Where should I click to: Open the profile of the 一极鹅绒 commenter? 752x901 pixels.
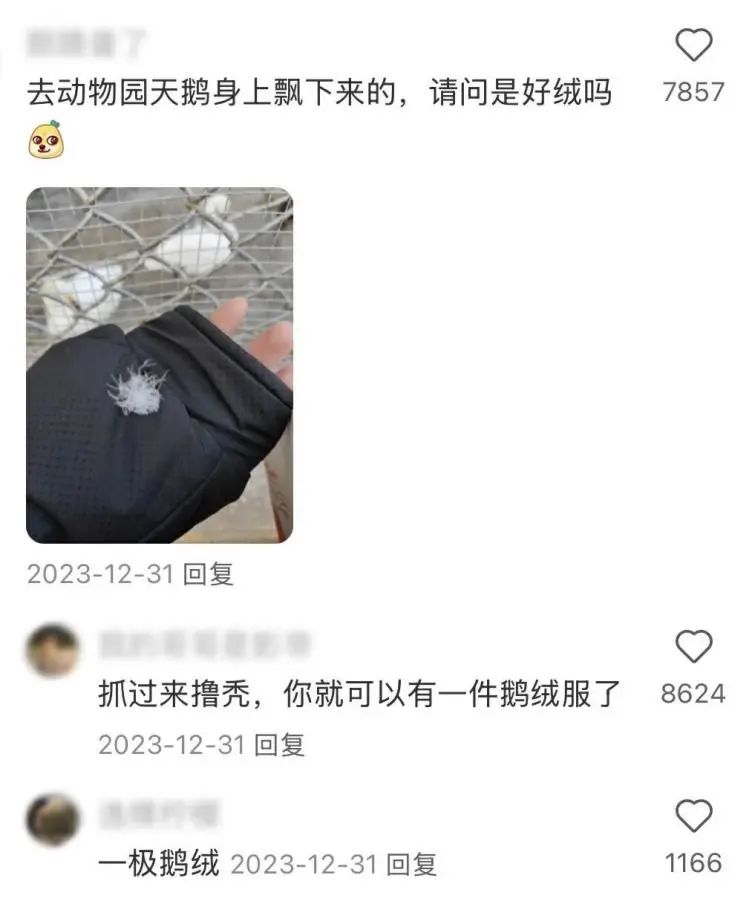coord(52,820)
